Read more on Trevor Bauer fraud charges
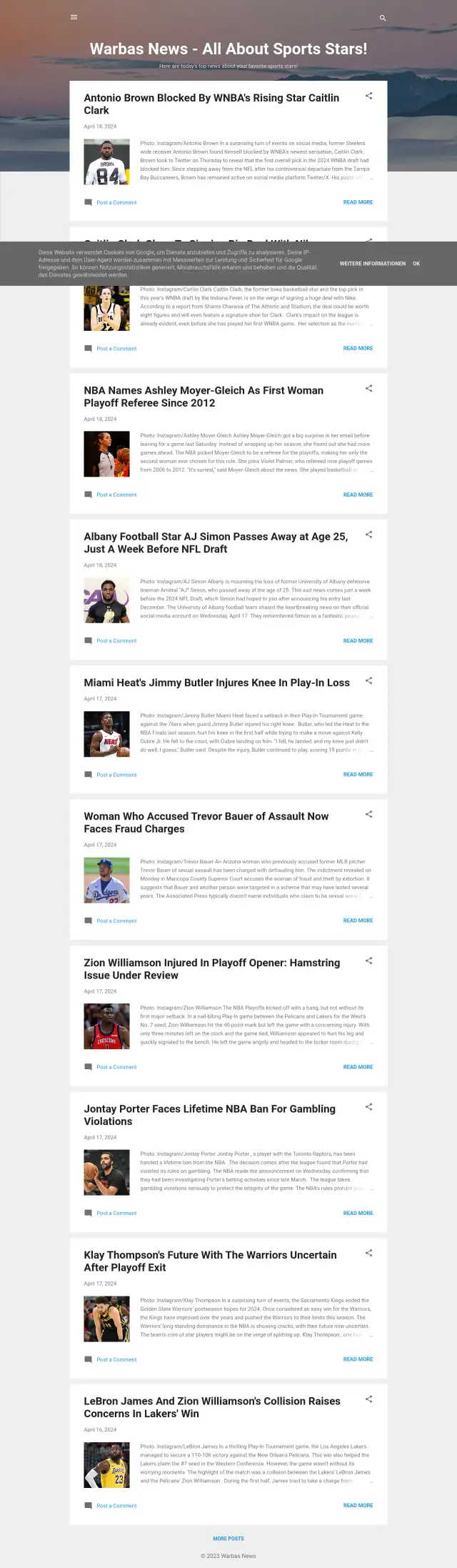The height and width of the screenshot is (1568, 457). [358, 921]
